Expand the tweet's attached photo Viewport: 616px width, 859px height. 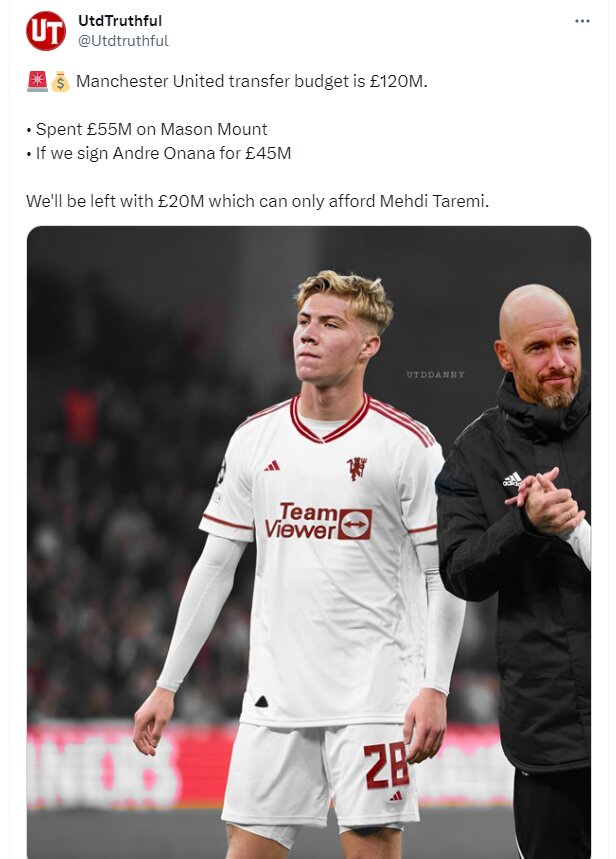308,540
